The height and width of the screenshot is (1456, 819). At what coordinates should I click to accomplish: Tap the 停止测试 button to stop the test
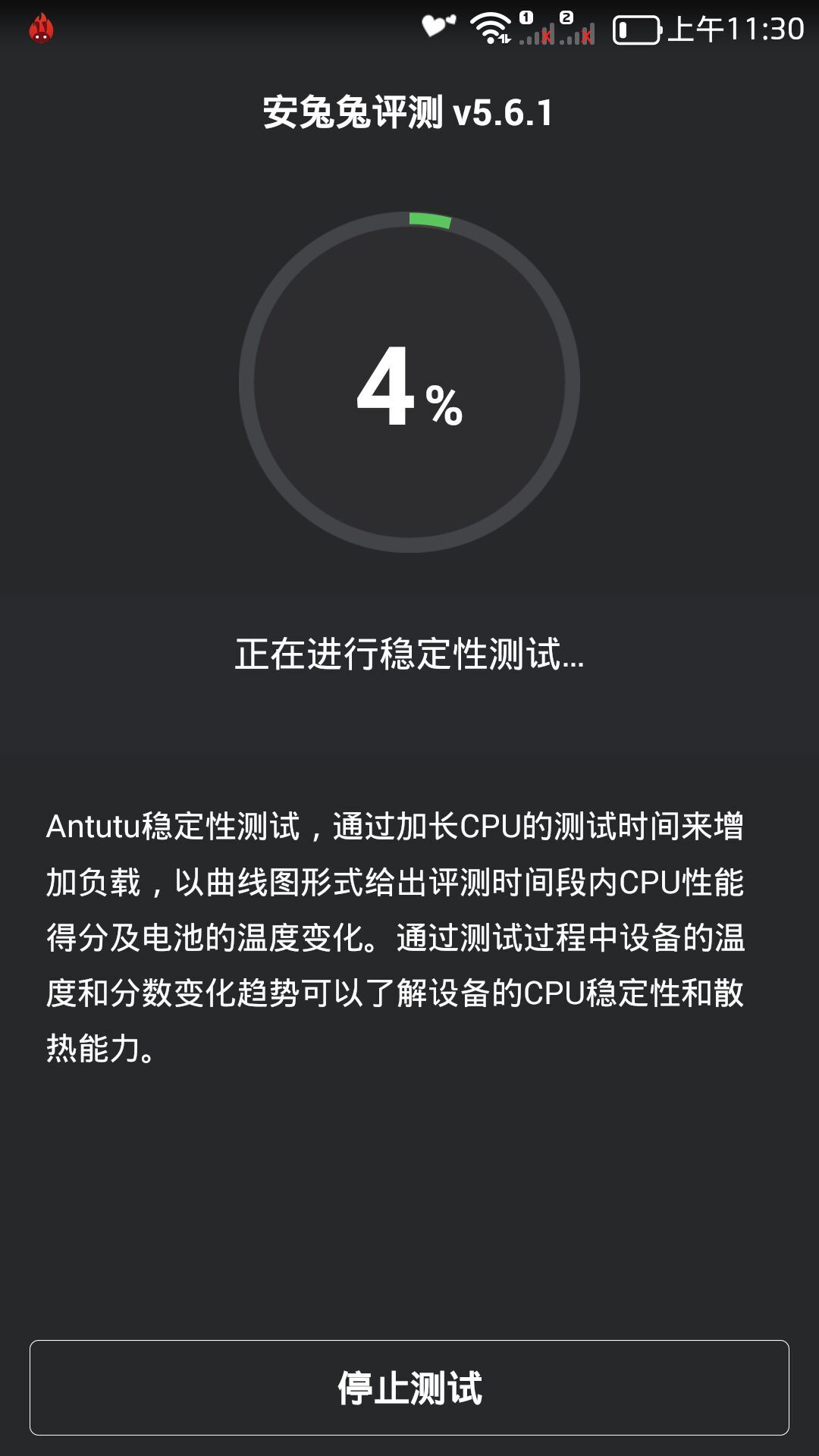point(409,1387)
